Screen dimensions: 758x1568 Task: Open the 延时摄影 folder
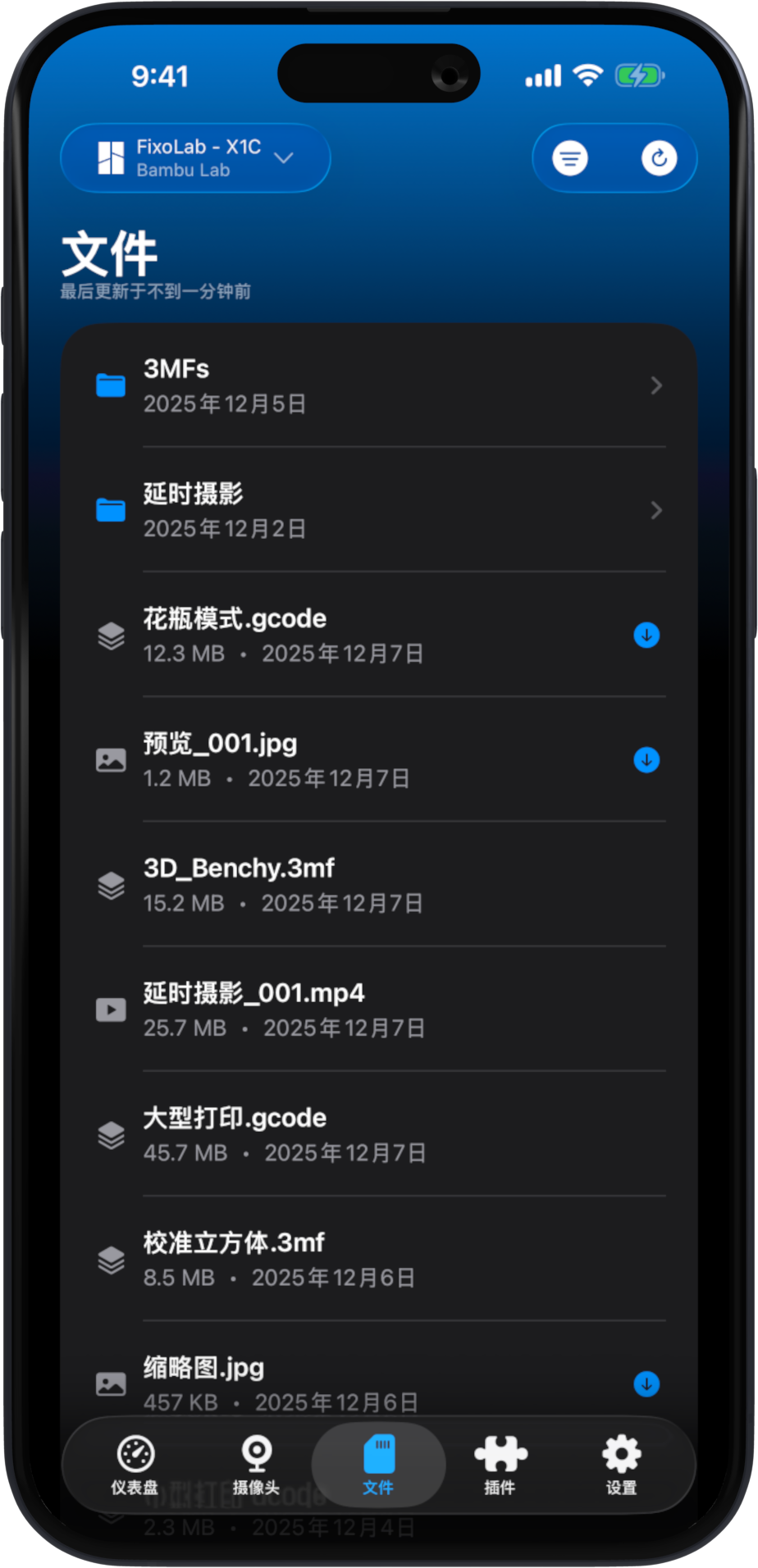point(377,510)
